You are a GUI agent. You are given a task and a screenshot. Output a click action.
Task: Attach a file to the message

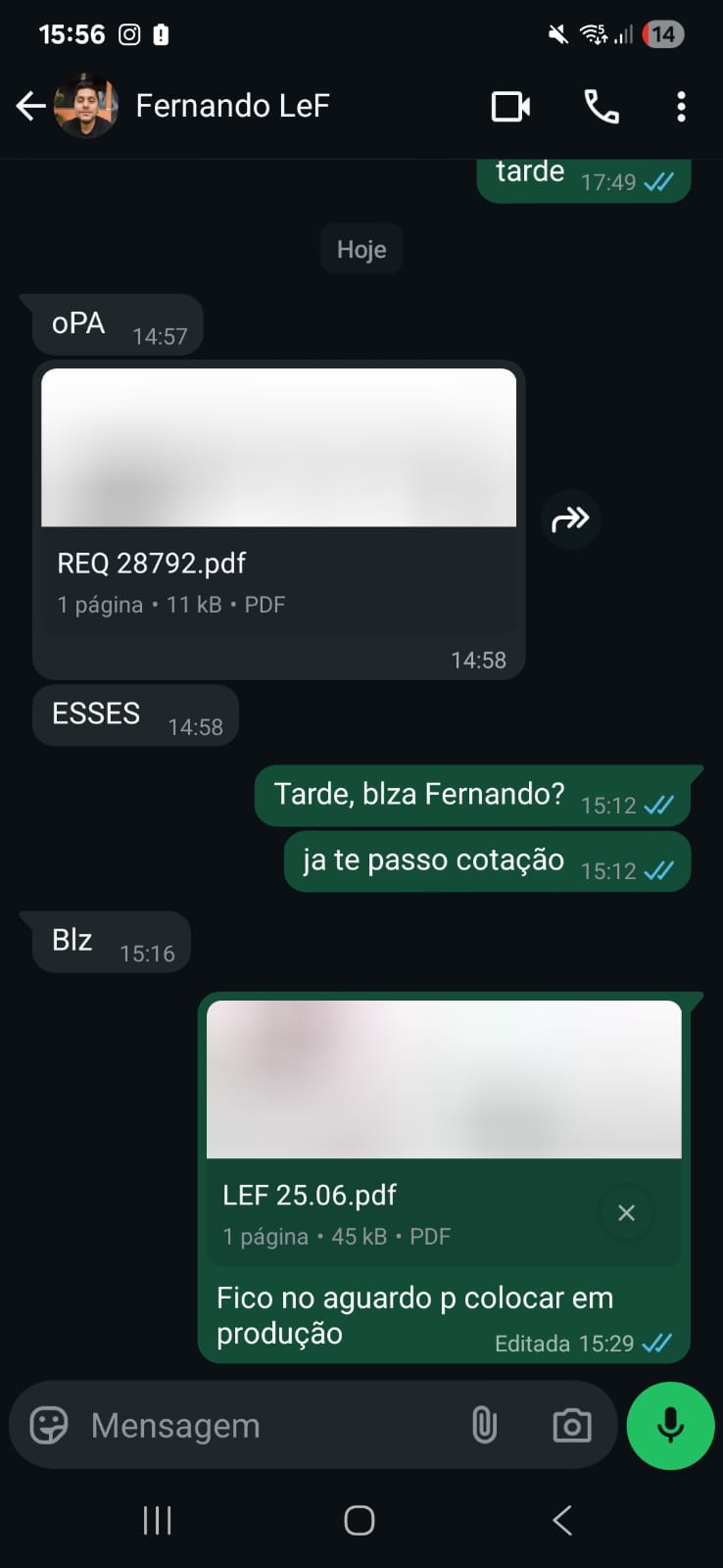(x=484, y=1425)
